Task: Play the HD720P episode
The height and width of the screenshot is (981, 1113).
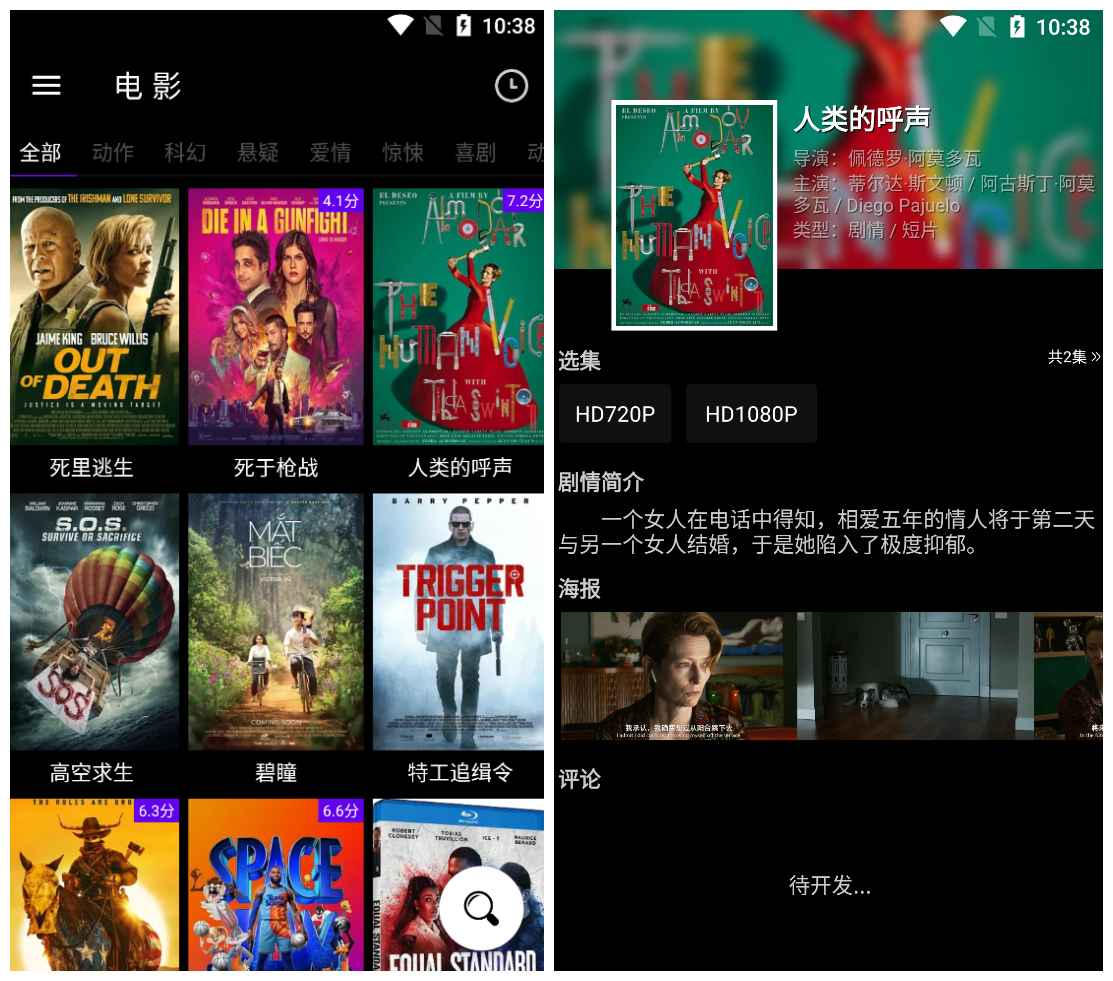Action: (615, 414)
